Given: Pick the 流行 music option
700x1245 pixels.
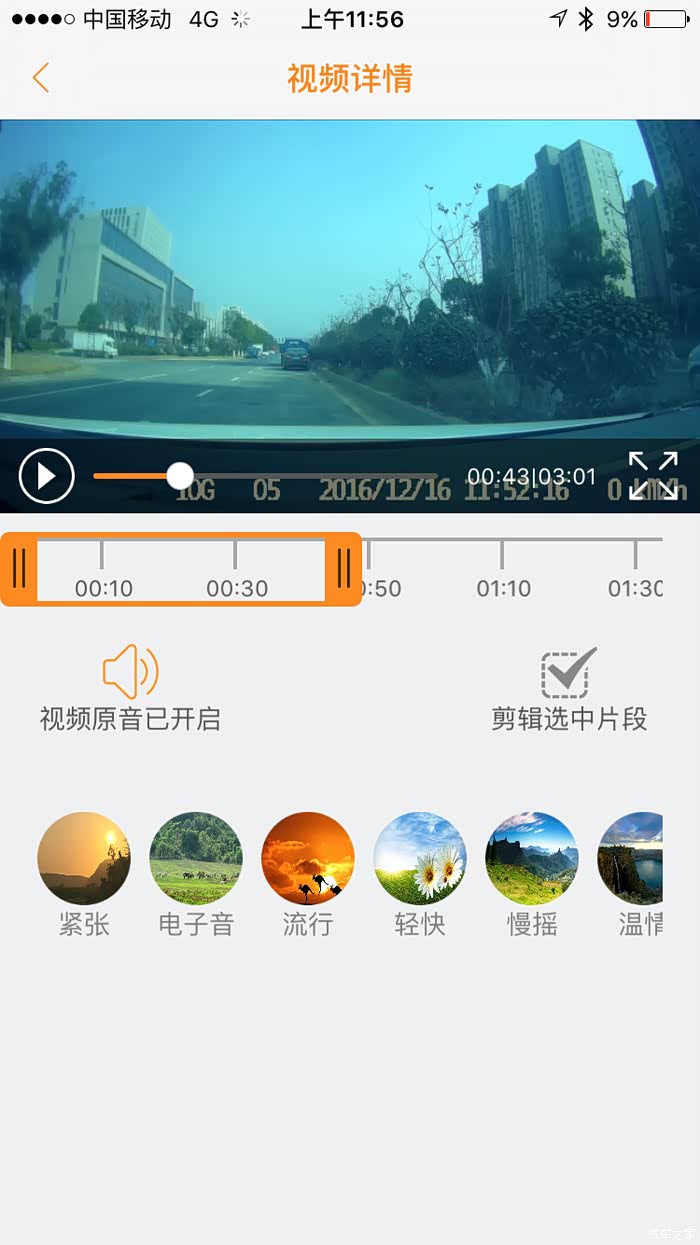Looking at the screenshot, I should click(x=308, y=858).
